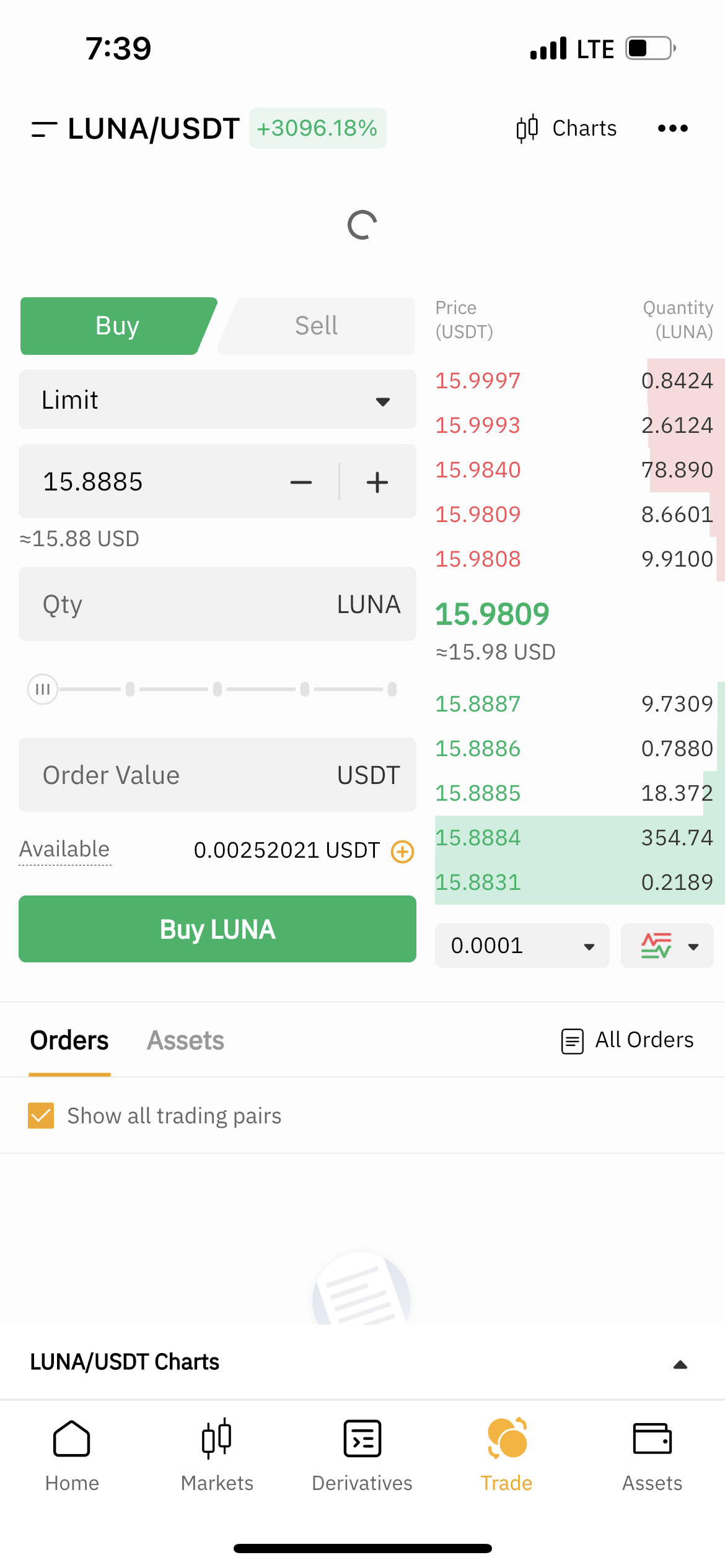
Task: Expand the Limit order type dropdown
Action: tap(217, 399)
